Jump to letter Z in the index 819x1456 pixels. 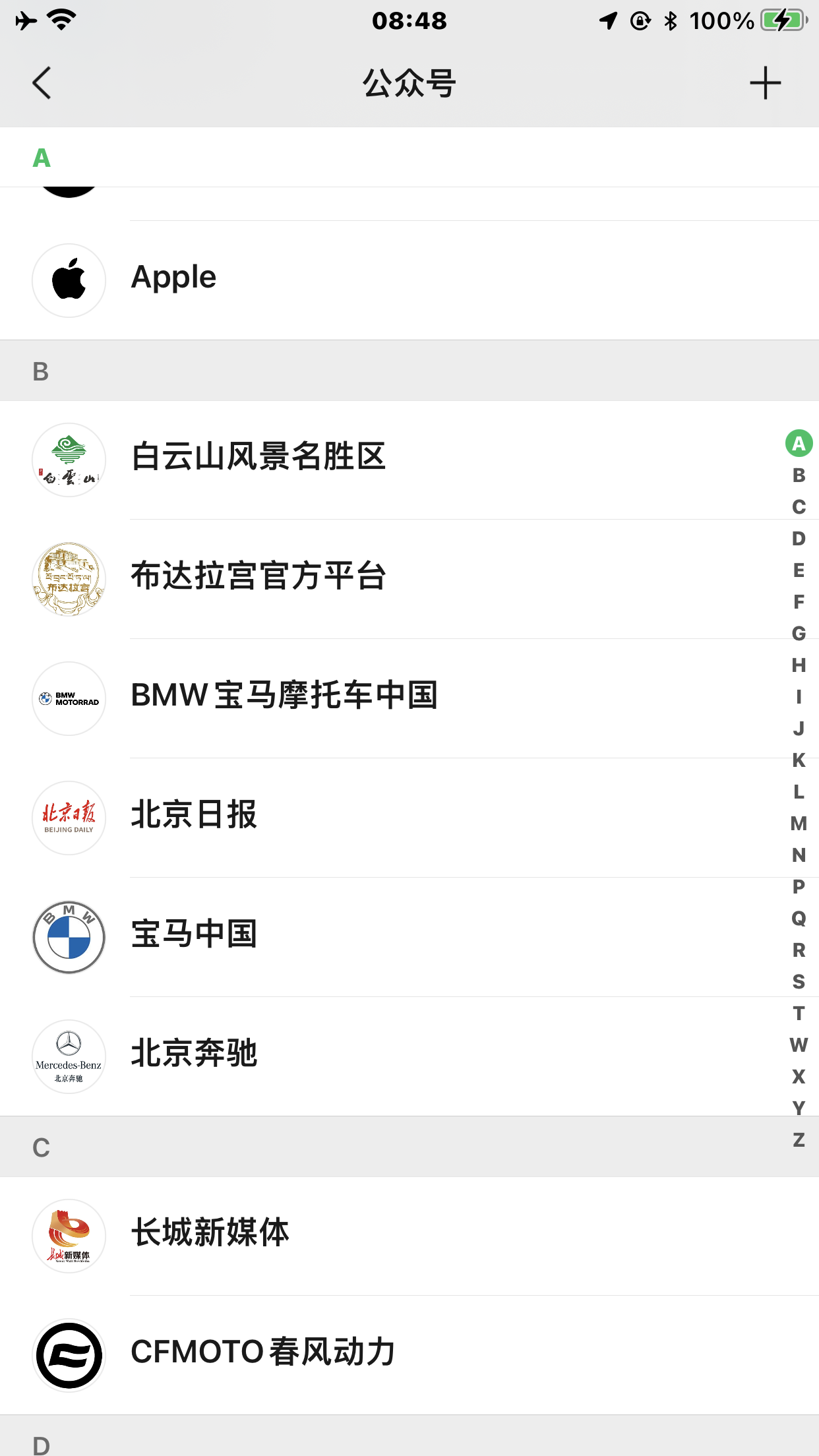pos(799,1140)
